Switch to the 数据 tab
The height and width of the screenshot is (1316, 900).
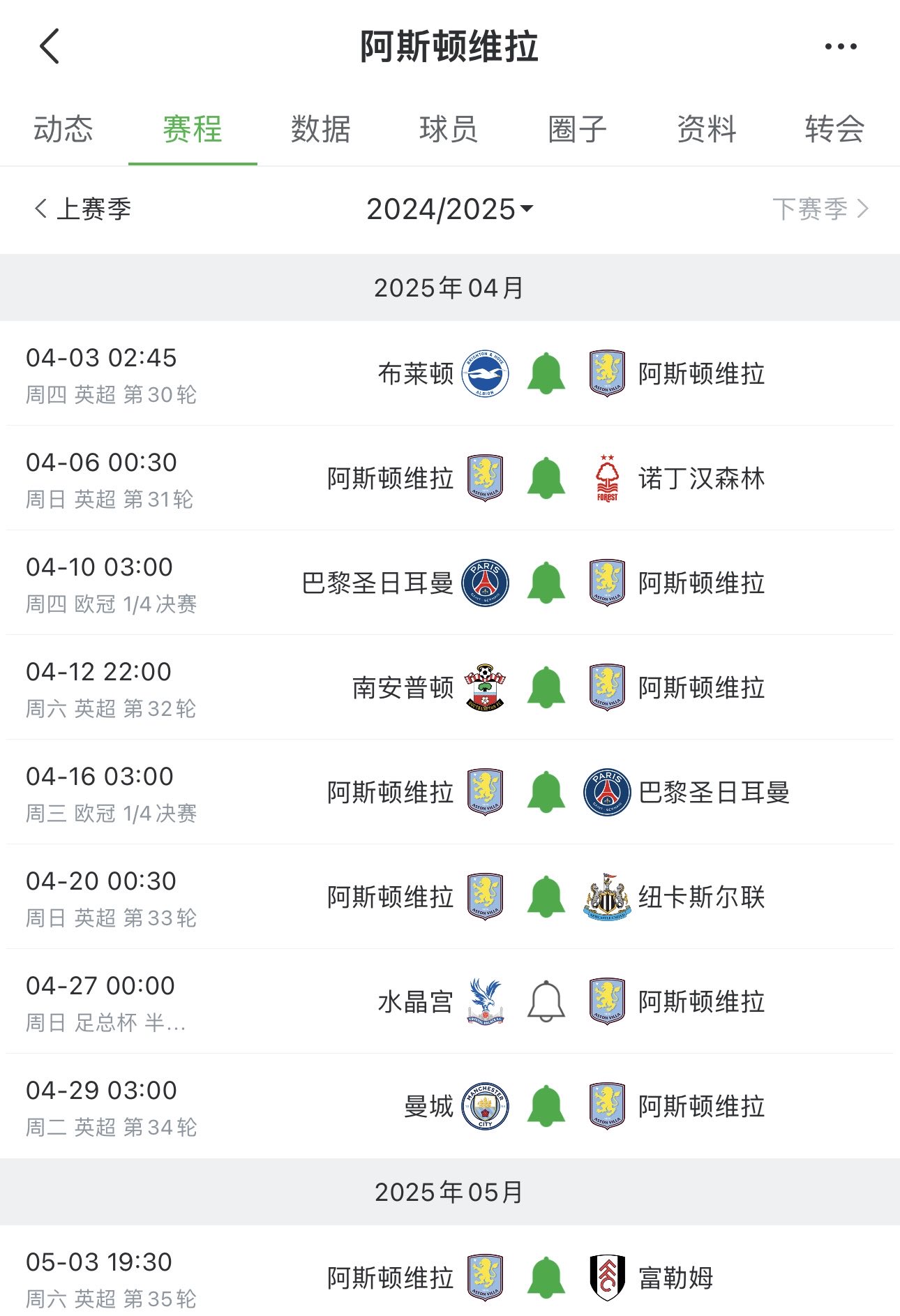tap(321, 130)
